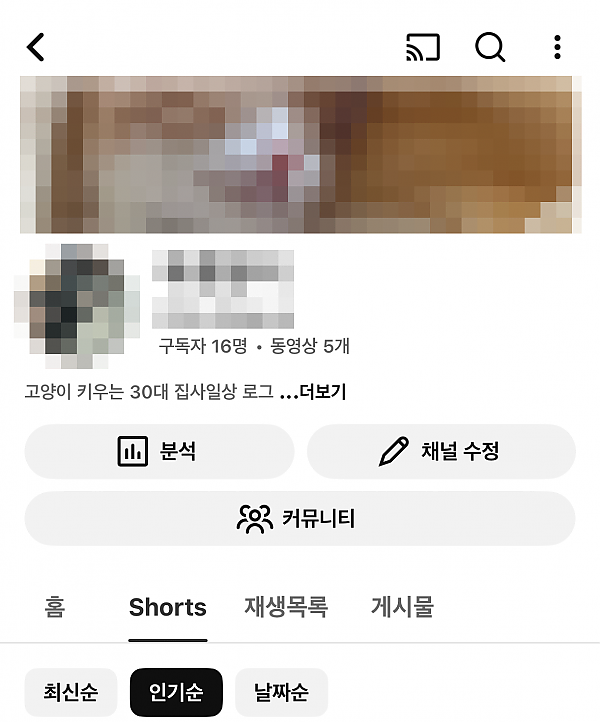Switch to the 홈 tab
This screenshot has width=600, height=722.
coord(55,607)
